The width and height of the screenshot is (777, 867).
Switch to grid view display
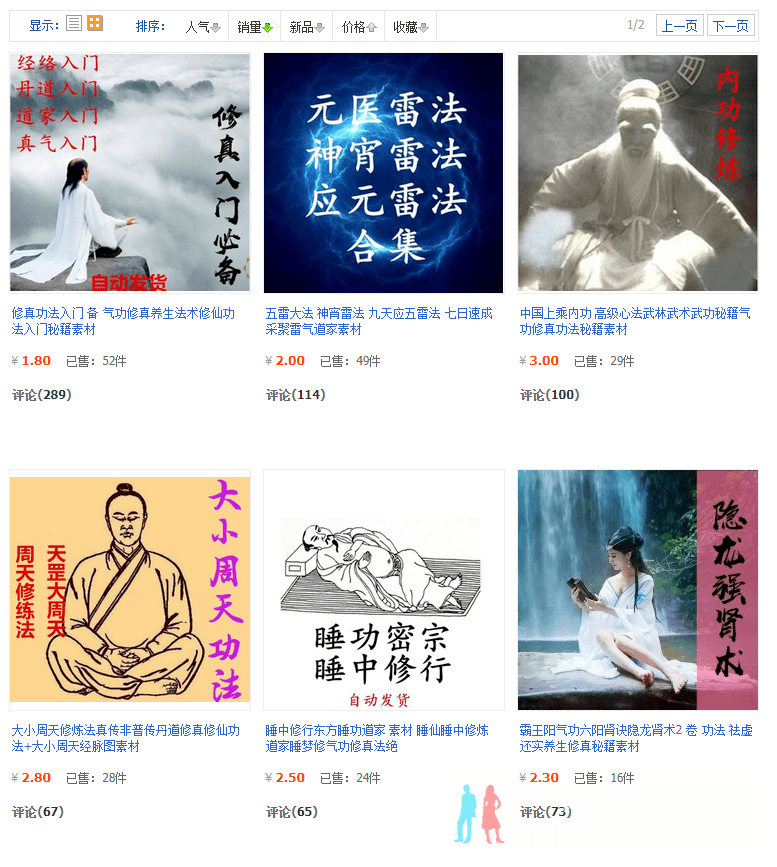[95, 24]
